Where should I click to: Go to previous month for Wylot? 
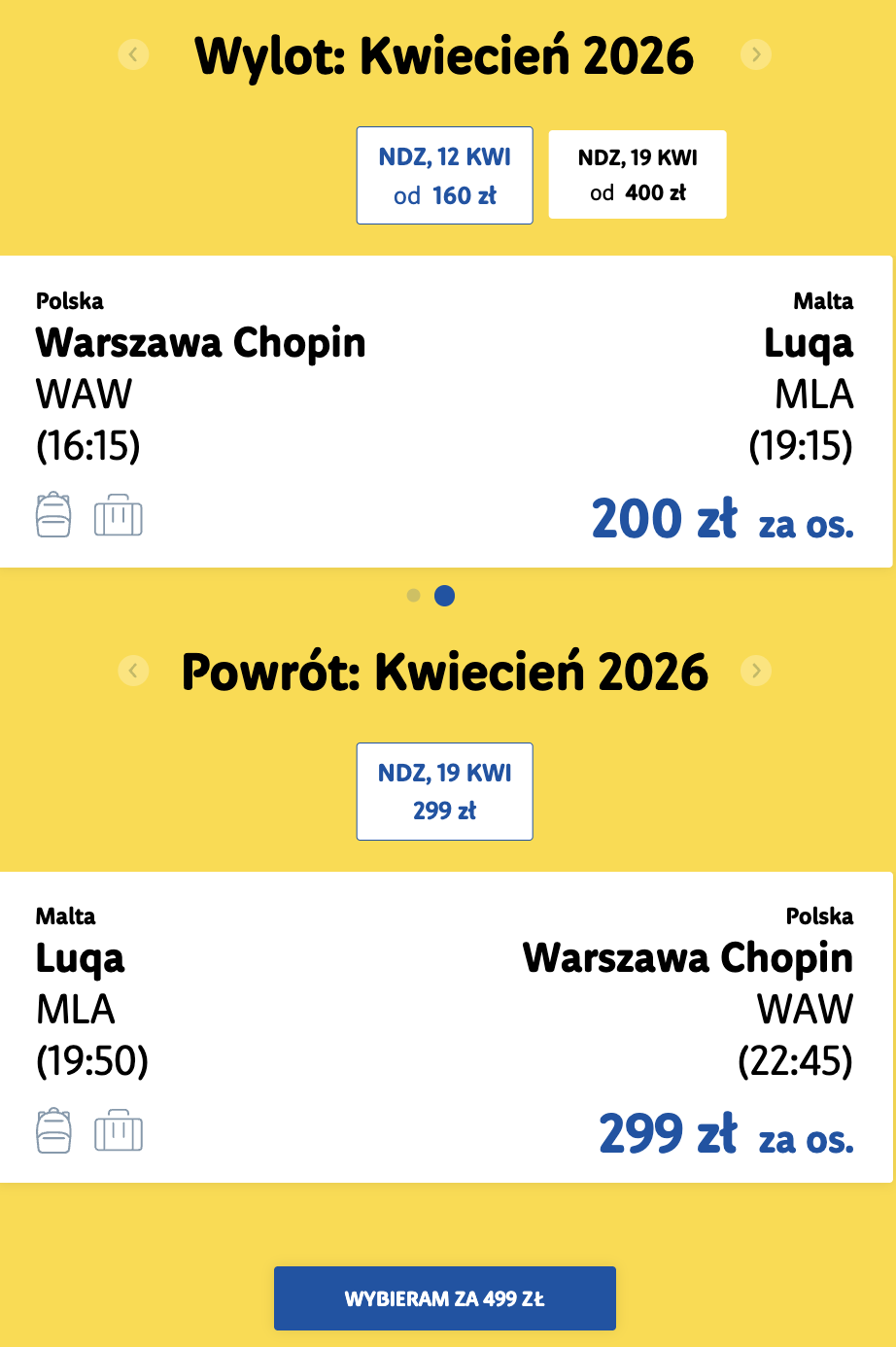[133, 54]
